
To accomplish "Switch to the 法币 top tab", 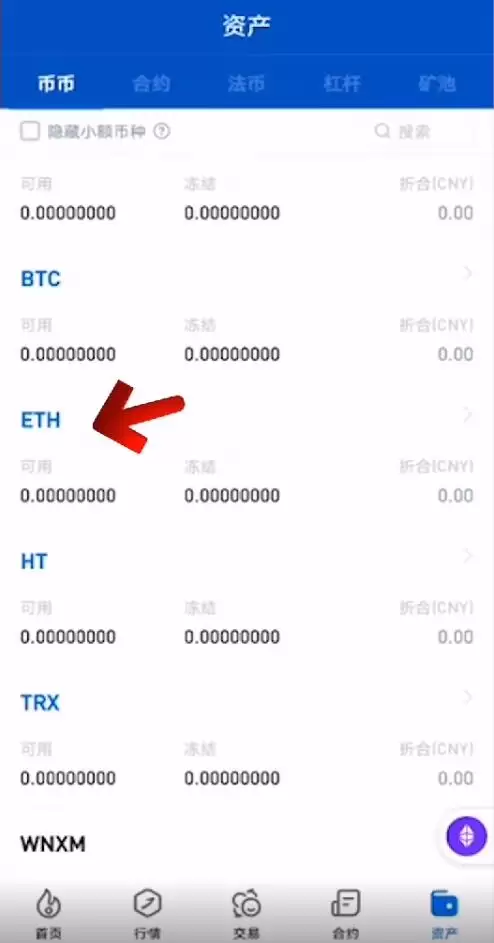I will pyautogui.click(x=246, y=84).
